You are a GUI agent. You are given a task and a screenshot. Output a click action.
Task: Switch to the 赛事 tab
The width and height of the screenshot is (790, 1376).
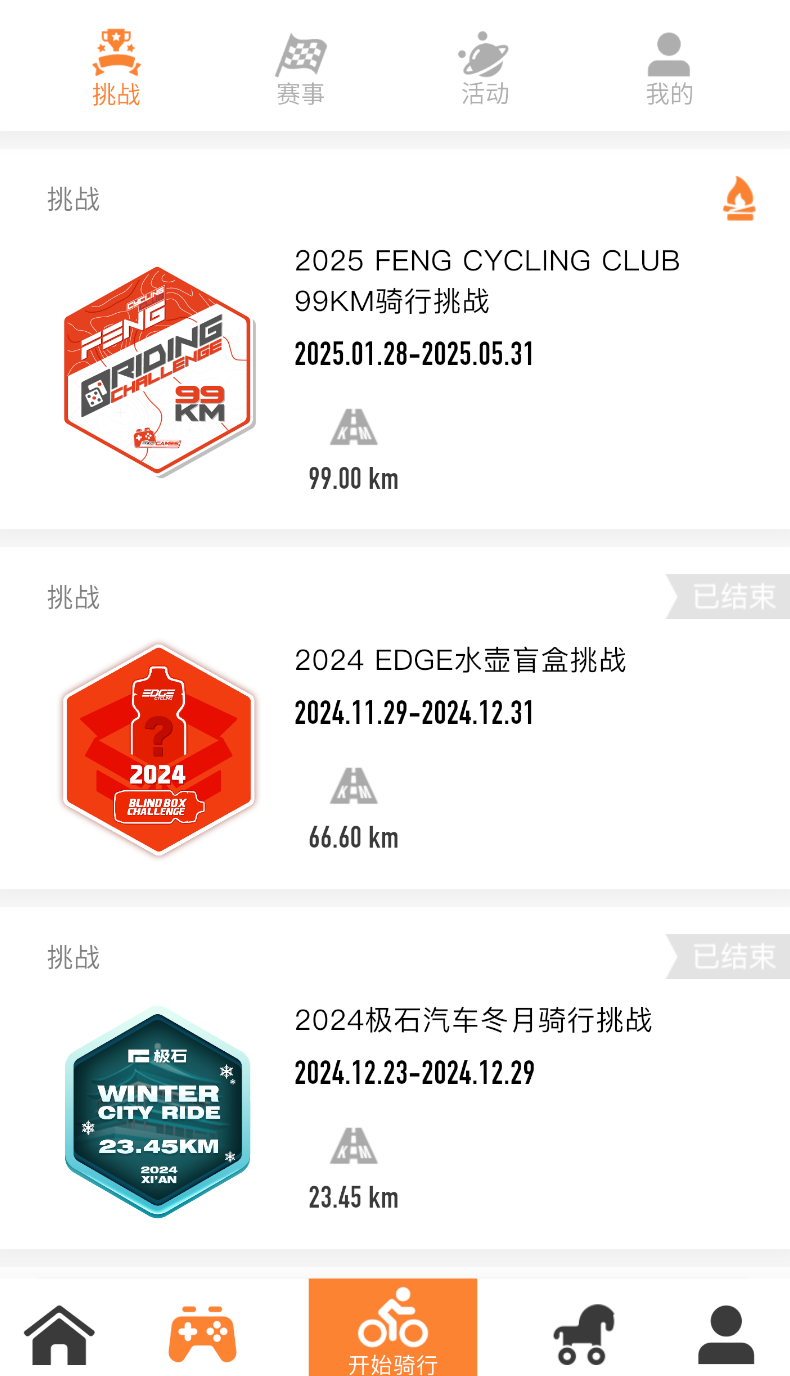point(301,68)
